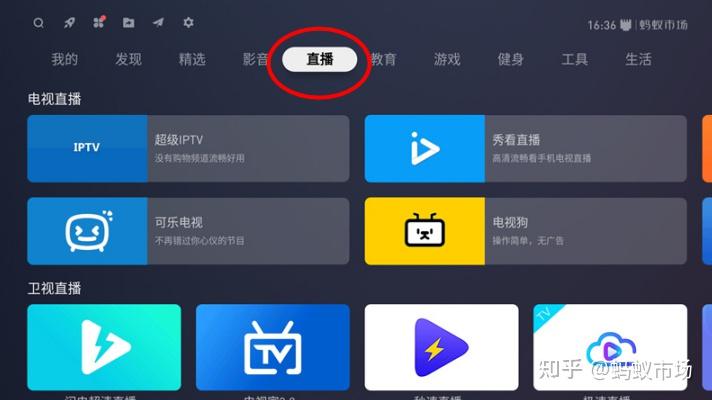Open the apps grid icon with red dot
Viewport: 712px width, 400px height.
(x=98, y=22)
